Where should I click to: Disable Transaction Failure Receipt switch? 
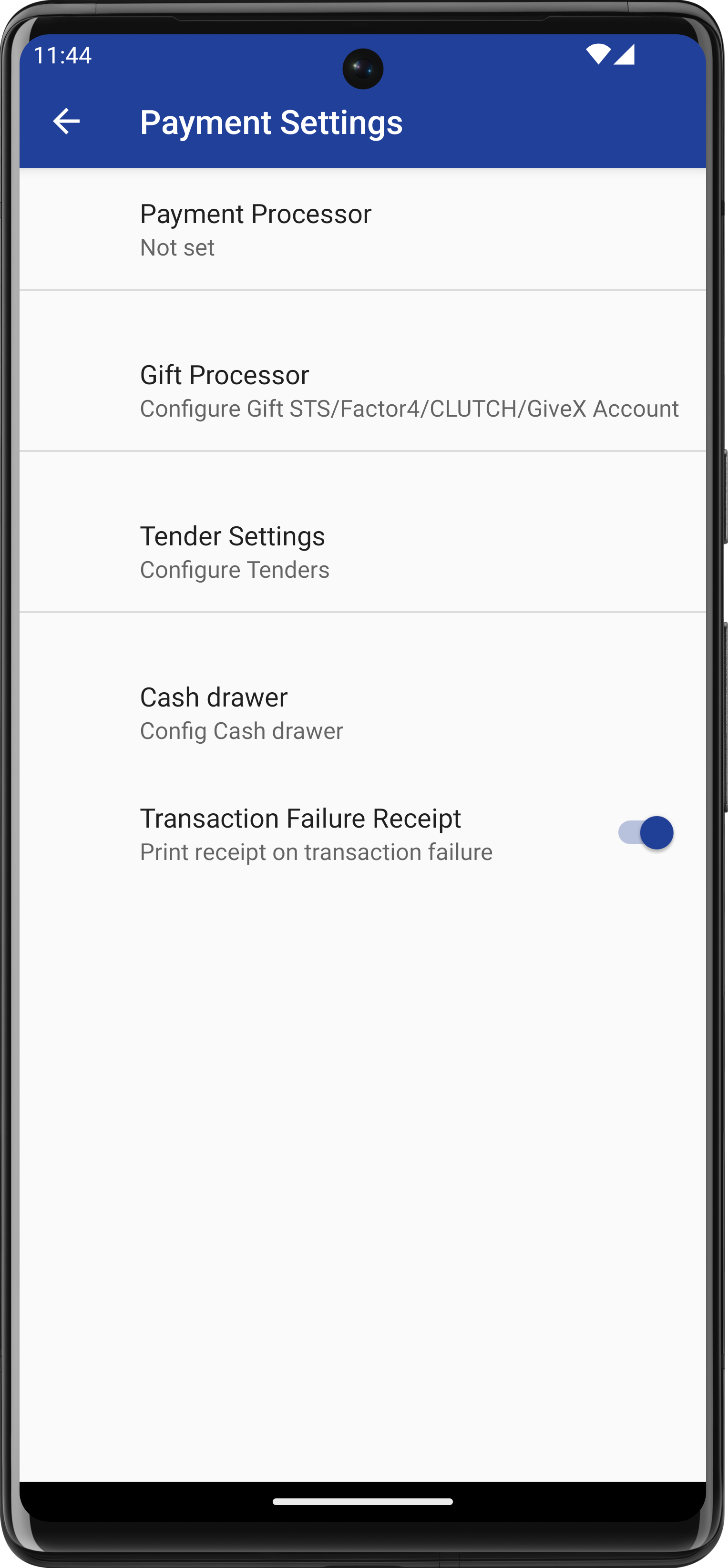coord(645,833)
